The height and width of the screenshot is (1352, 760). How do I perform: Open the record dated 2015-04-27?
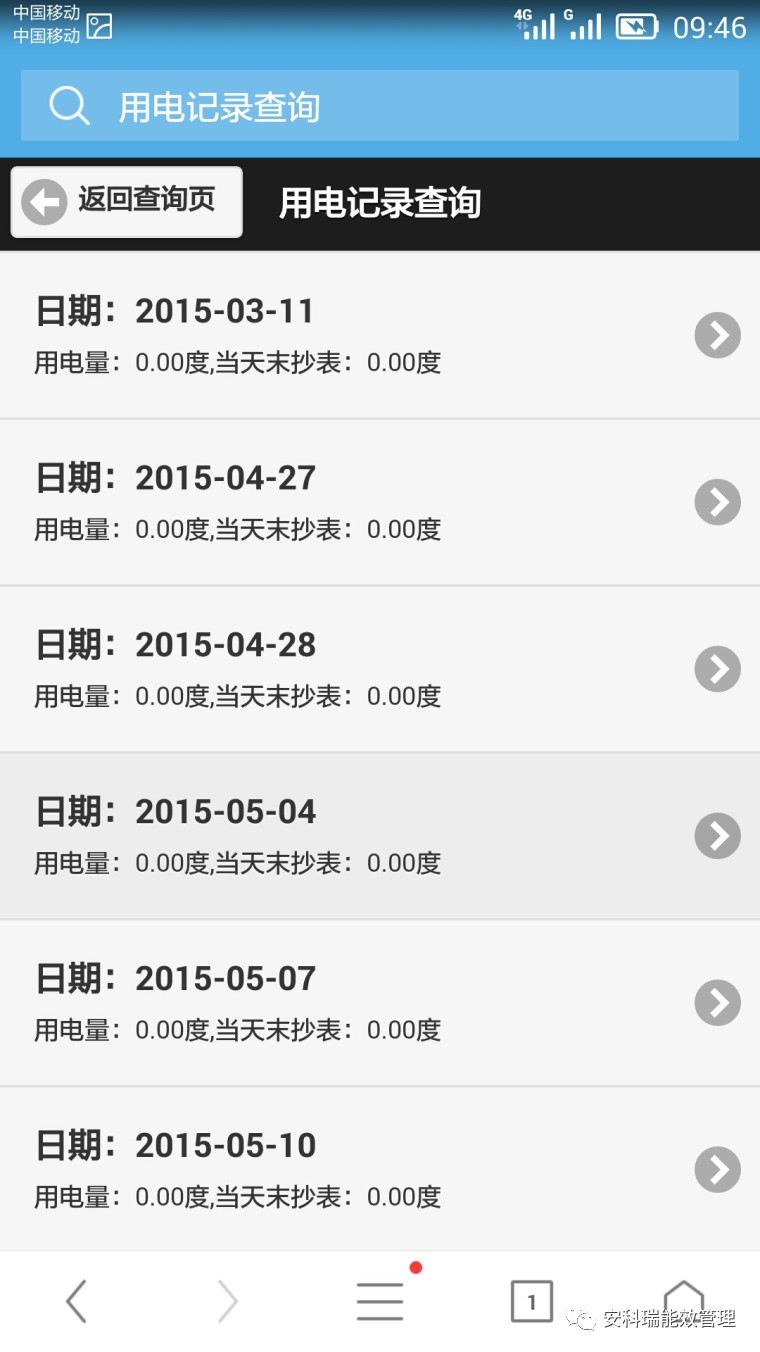(380, 502)
